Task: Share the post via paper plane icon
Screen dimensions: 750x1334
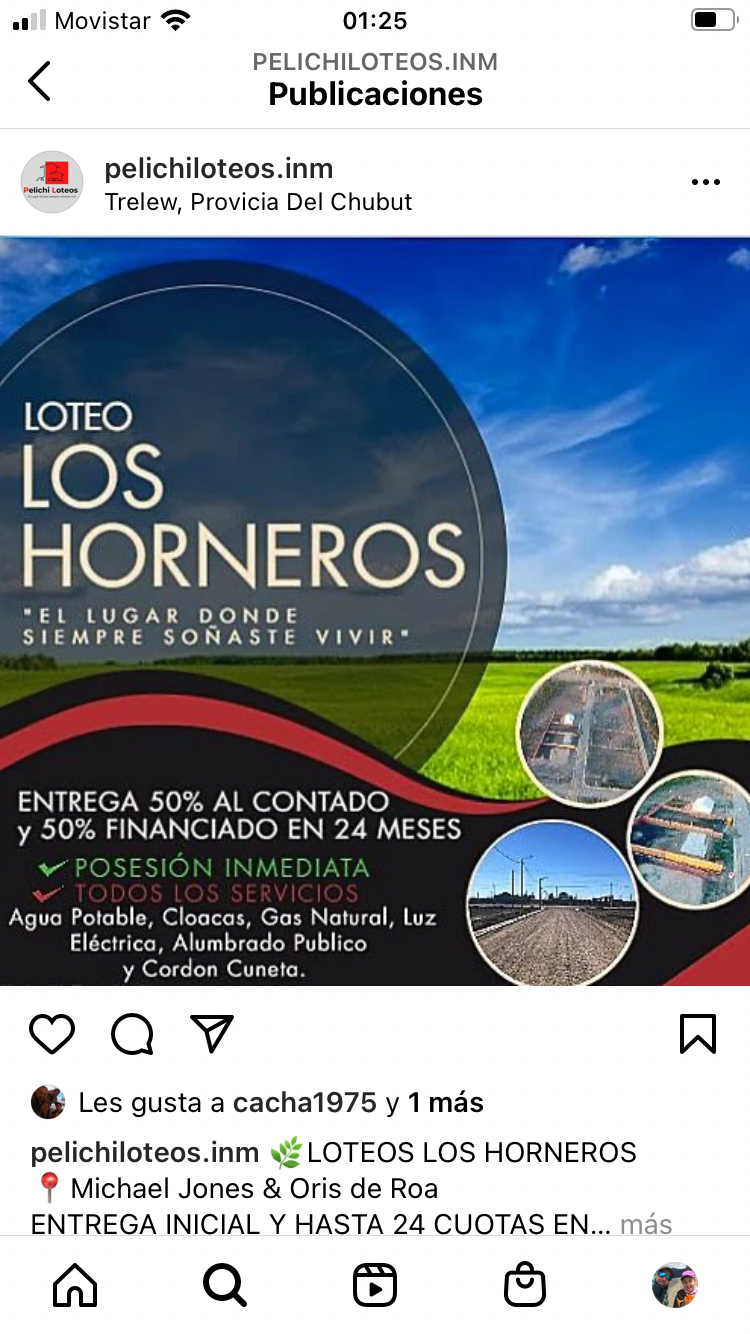Action: tap(212, 1034)
